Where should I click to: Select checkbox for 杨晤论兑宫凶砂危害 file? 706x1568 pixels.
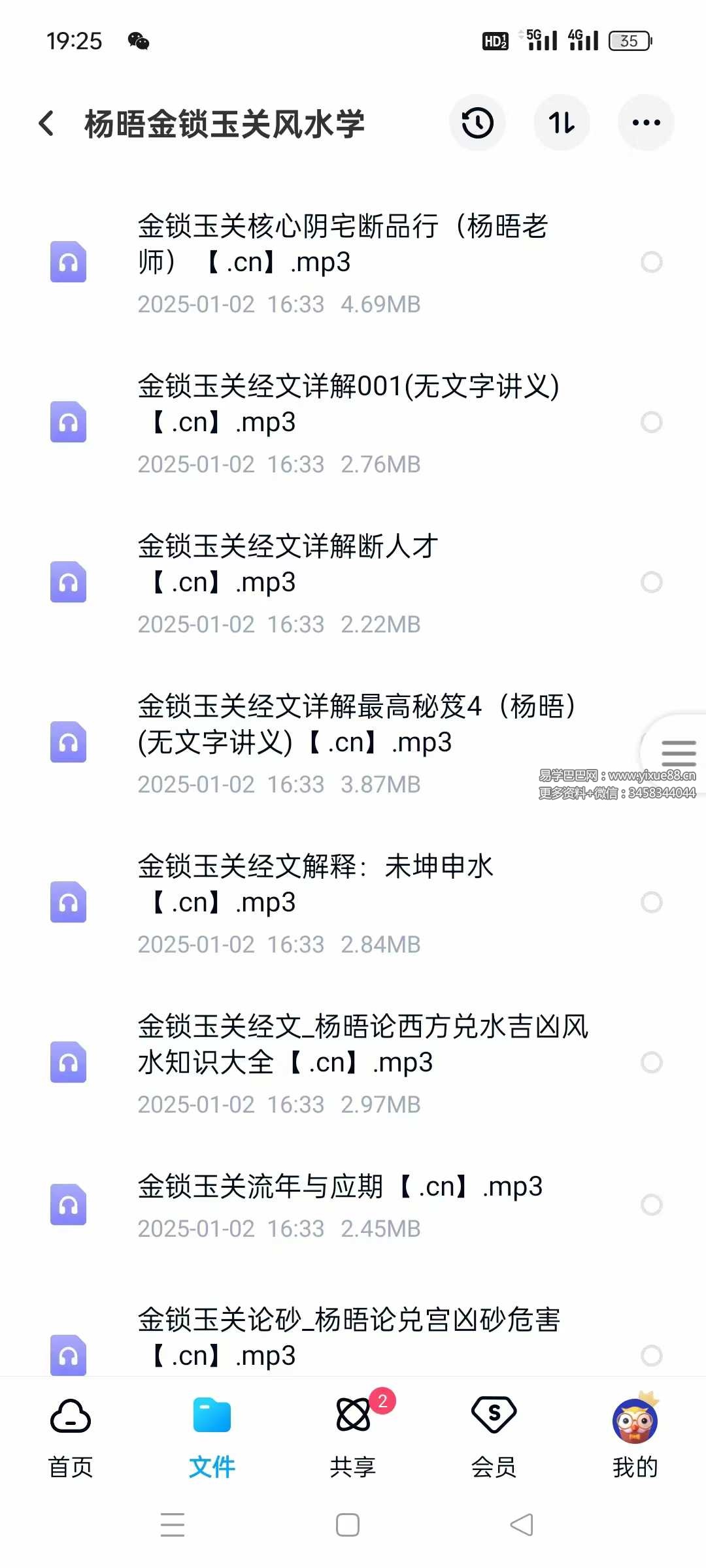coord(651,1355)
